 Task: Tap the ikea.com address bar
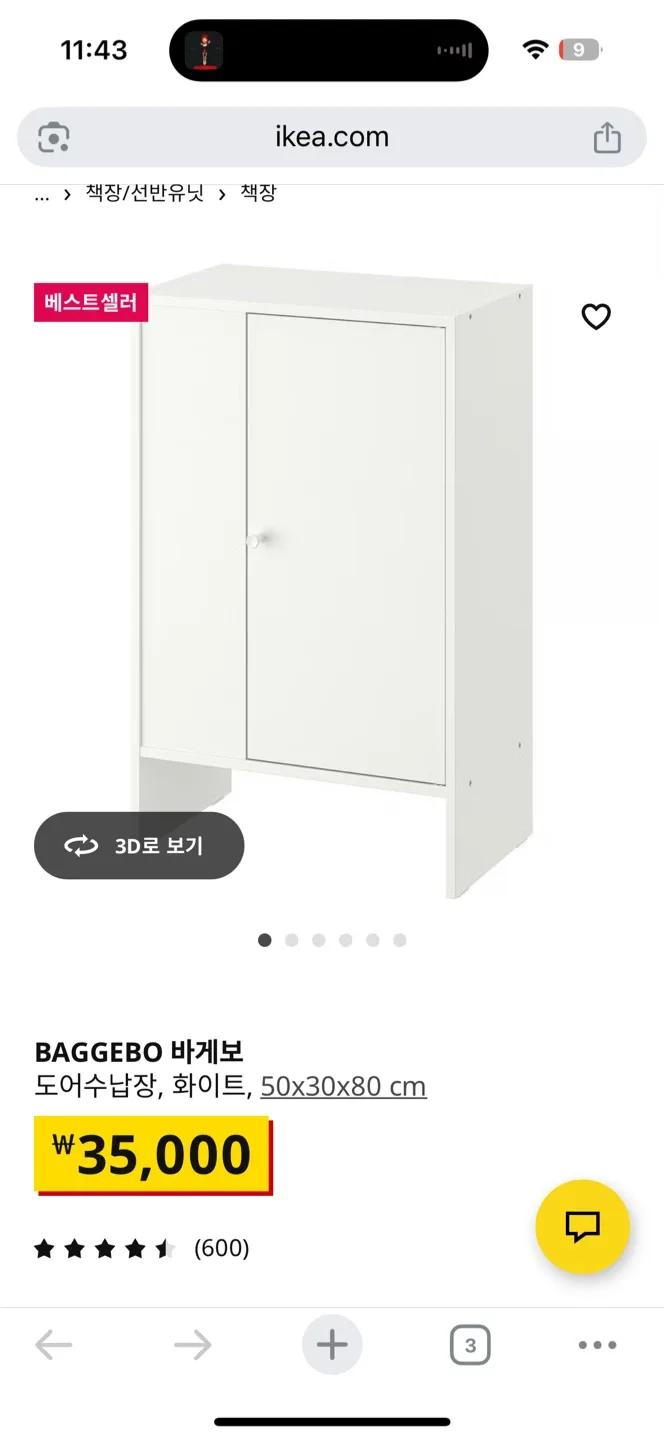[x=331, y=137]
